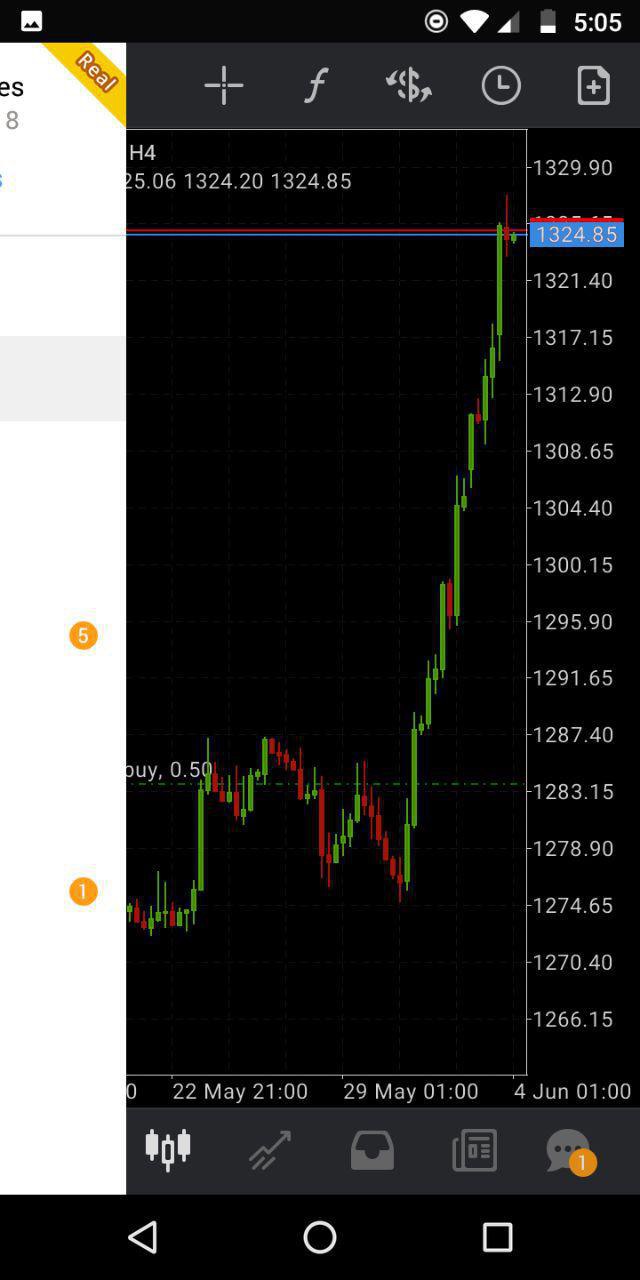Switch to the trade tab
The image size is (640, 1280).
pos(270,1150)
